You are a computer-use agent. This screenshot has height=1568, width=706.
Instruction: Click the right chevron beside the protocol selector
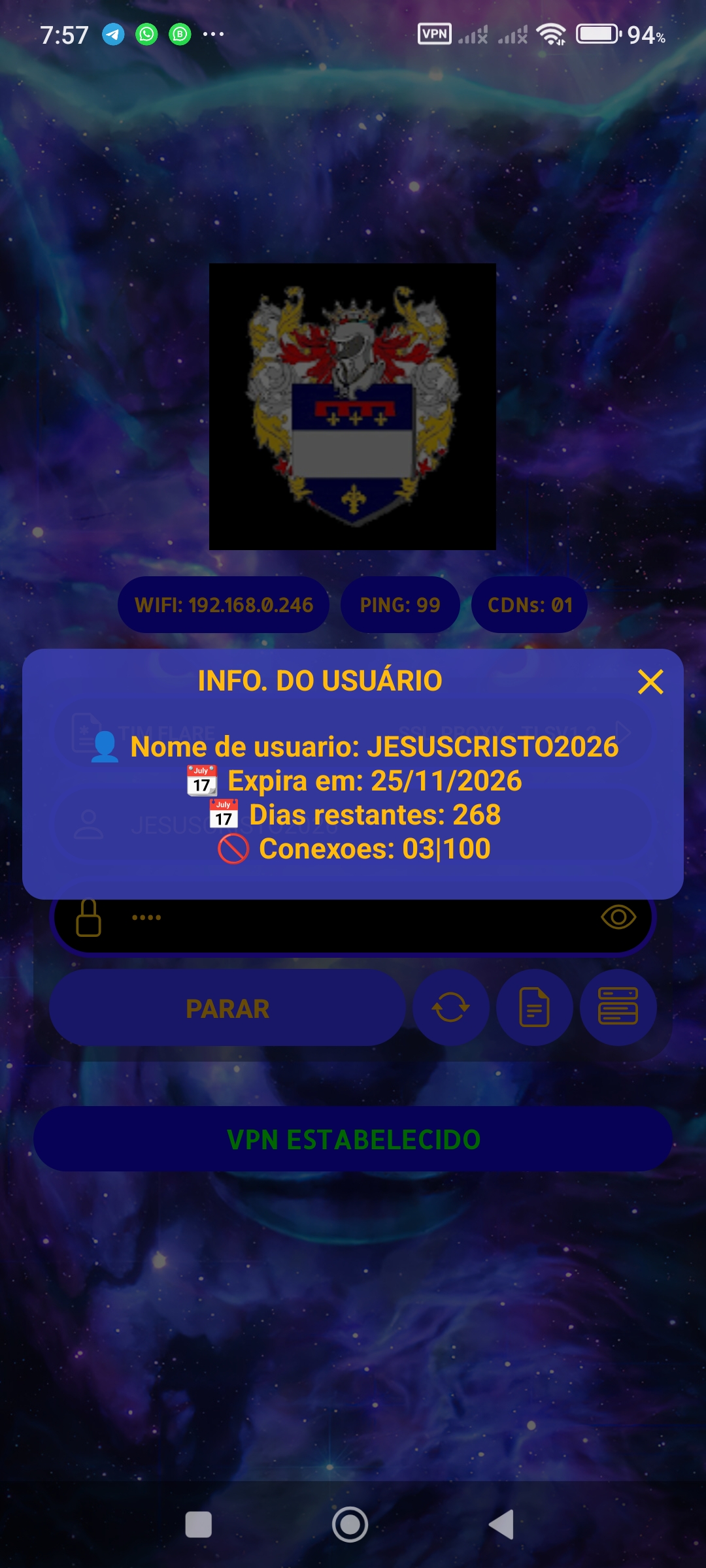[626, 732]
